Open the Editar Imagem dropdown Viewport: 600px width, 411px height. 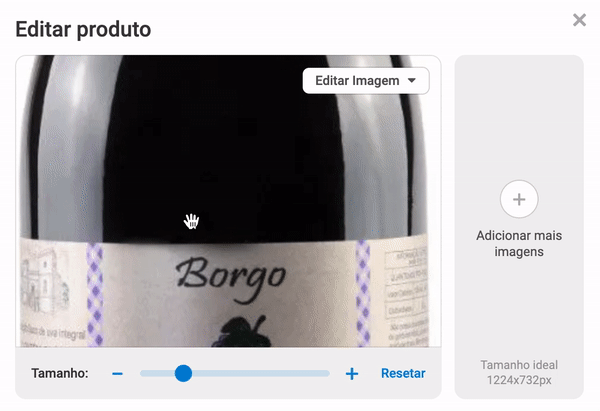(x=365, y=81)
